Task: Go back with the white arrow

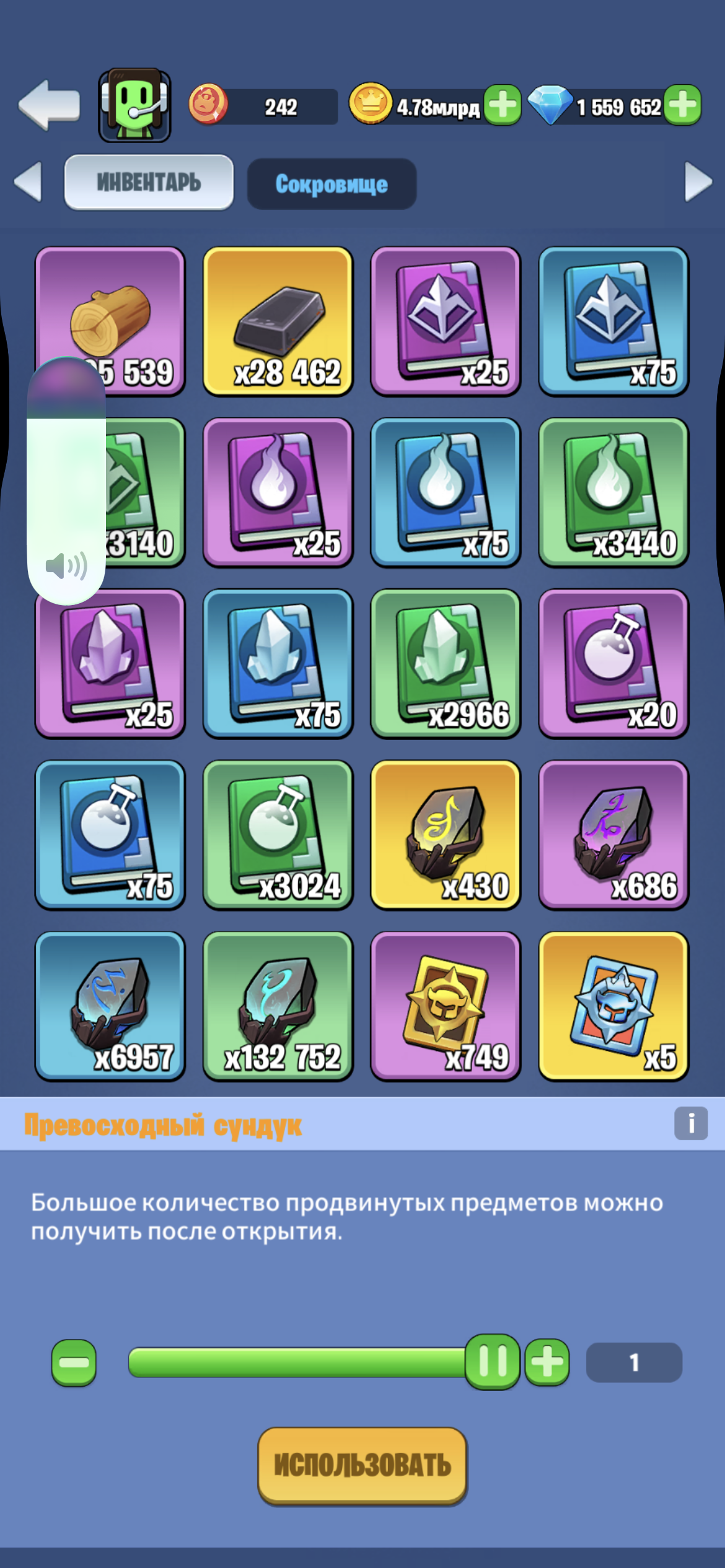Action: tap(50, 105)
